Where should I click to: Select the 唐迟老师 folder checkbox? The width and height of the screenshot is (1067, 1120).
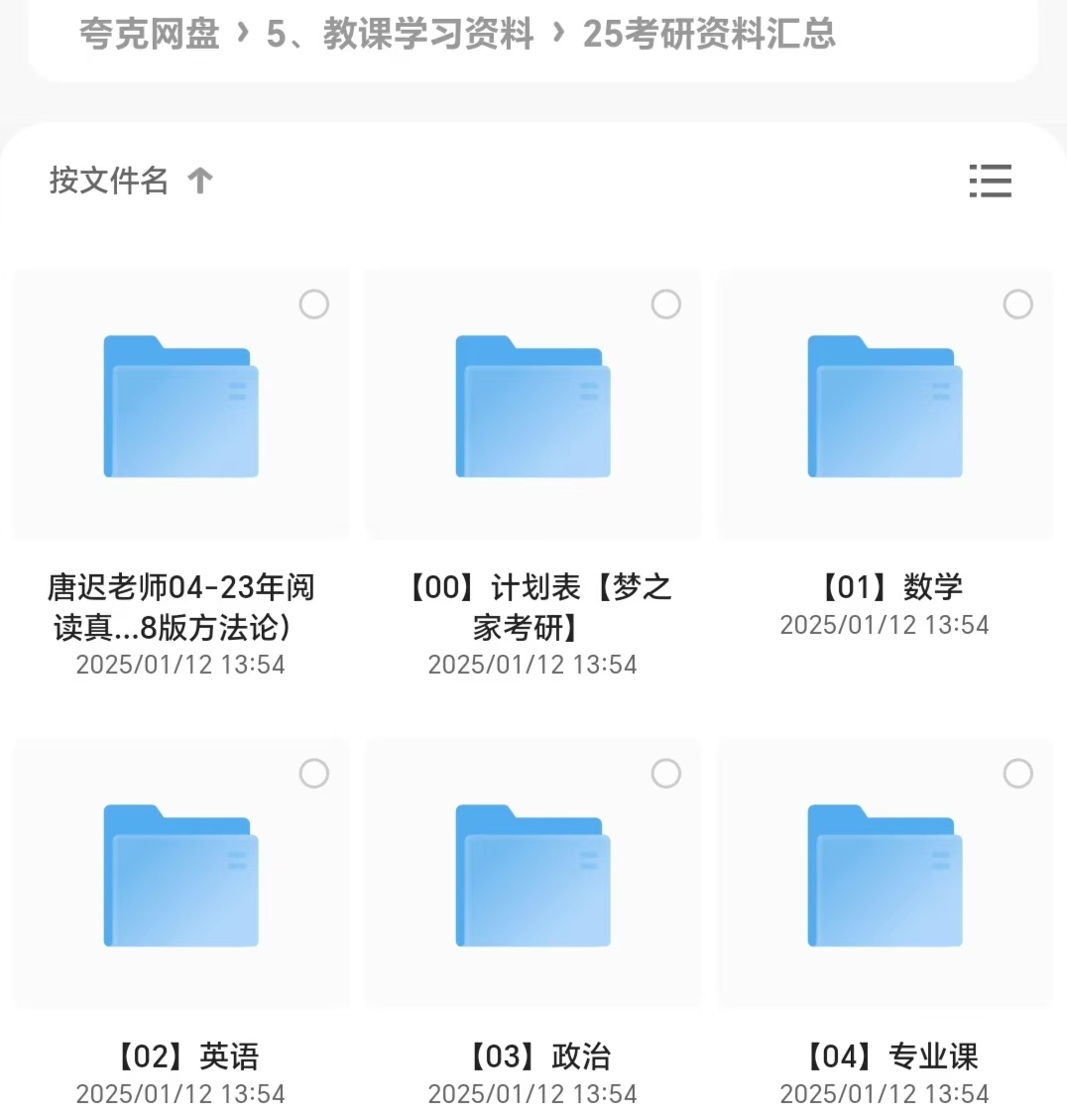(314, 305)
